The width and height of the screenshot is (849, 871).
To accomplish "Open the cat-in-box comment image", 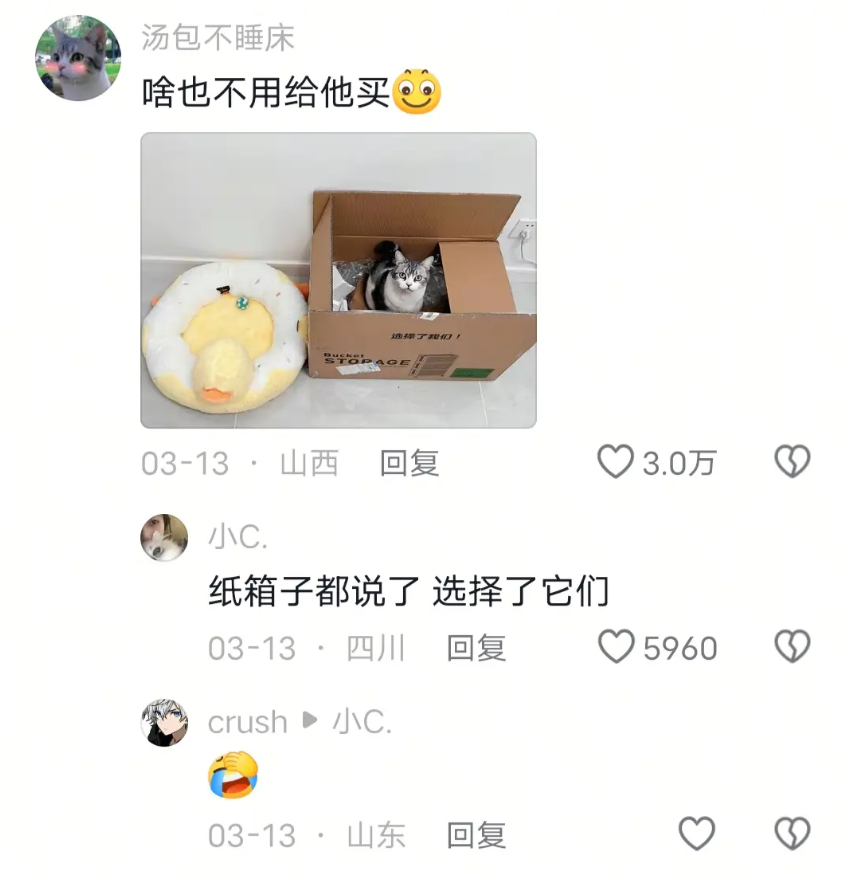I will tap(338, 281).
